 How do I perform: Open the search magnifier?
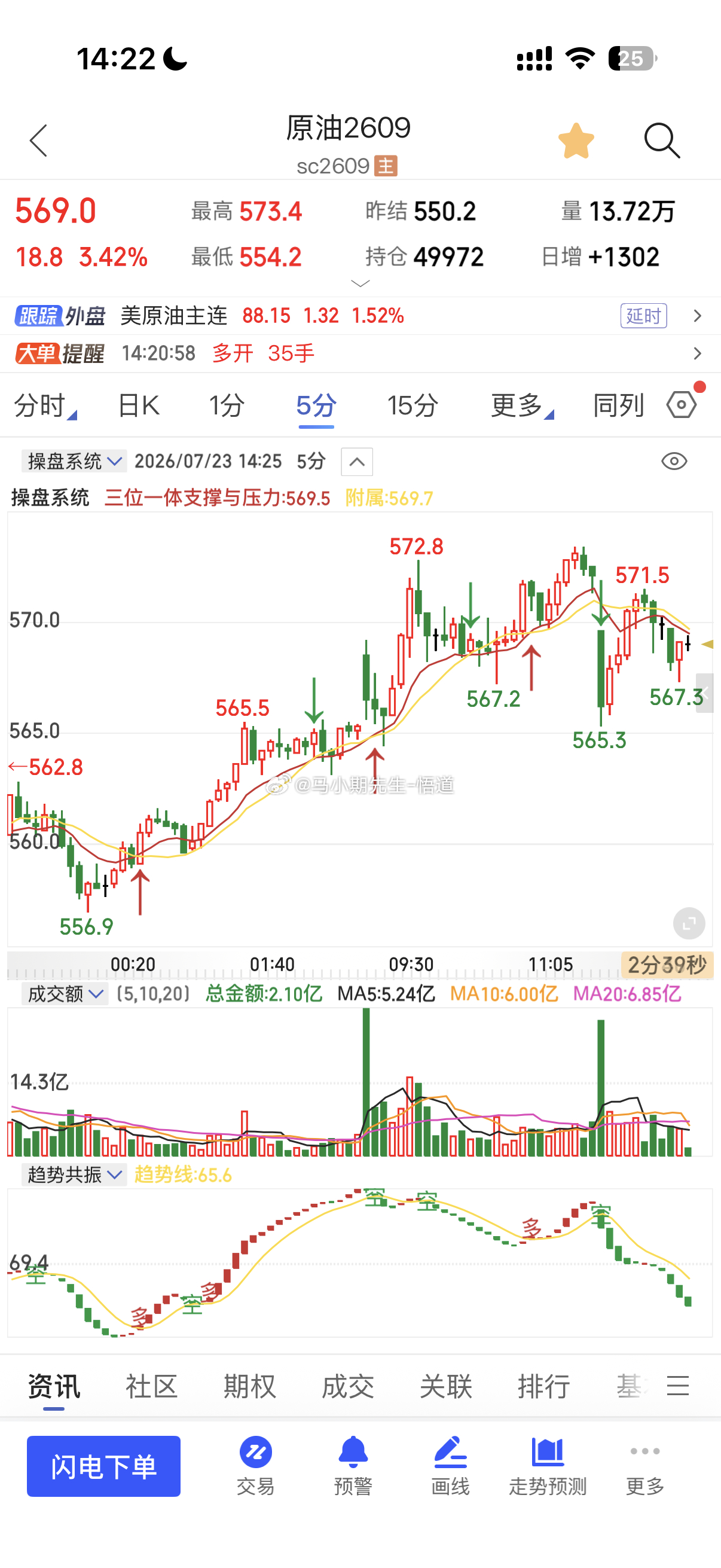click(x=662, y=141)
